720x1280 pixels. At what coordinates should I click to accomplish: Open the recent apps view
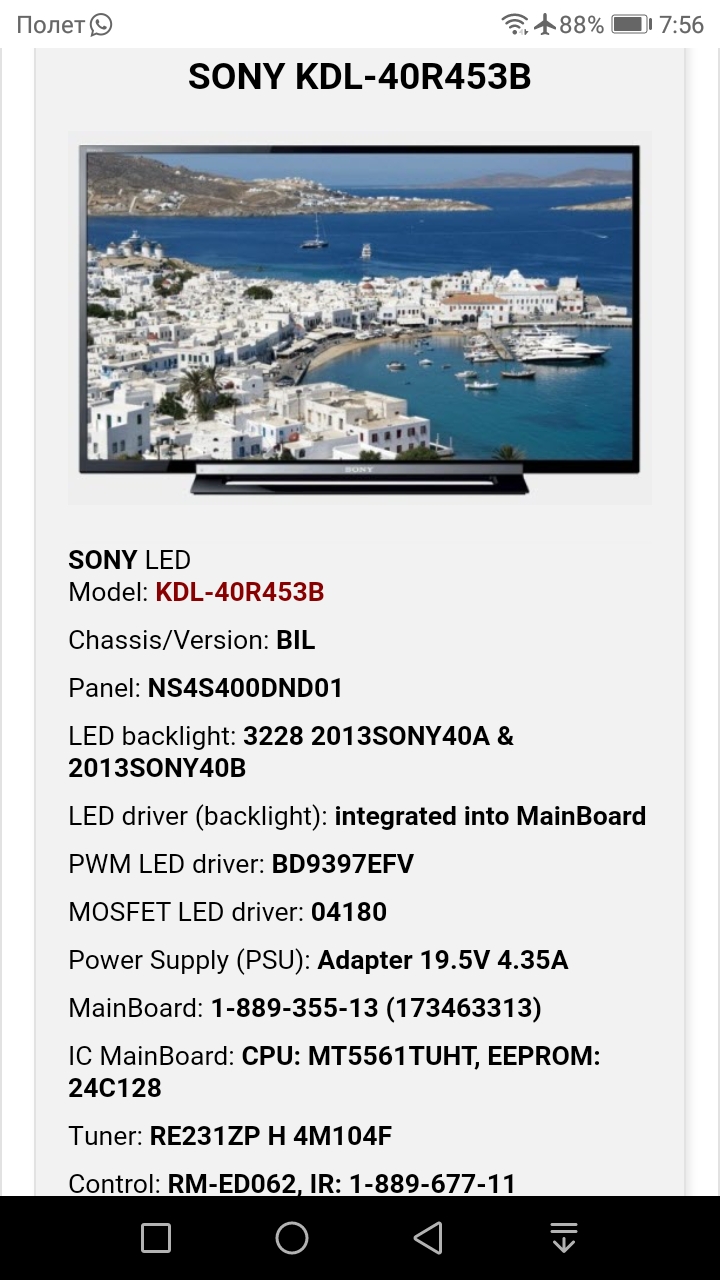(x=156, y=1238)
